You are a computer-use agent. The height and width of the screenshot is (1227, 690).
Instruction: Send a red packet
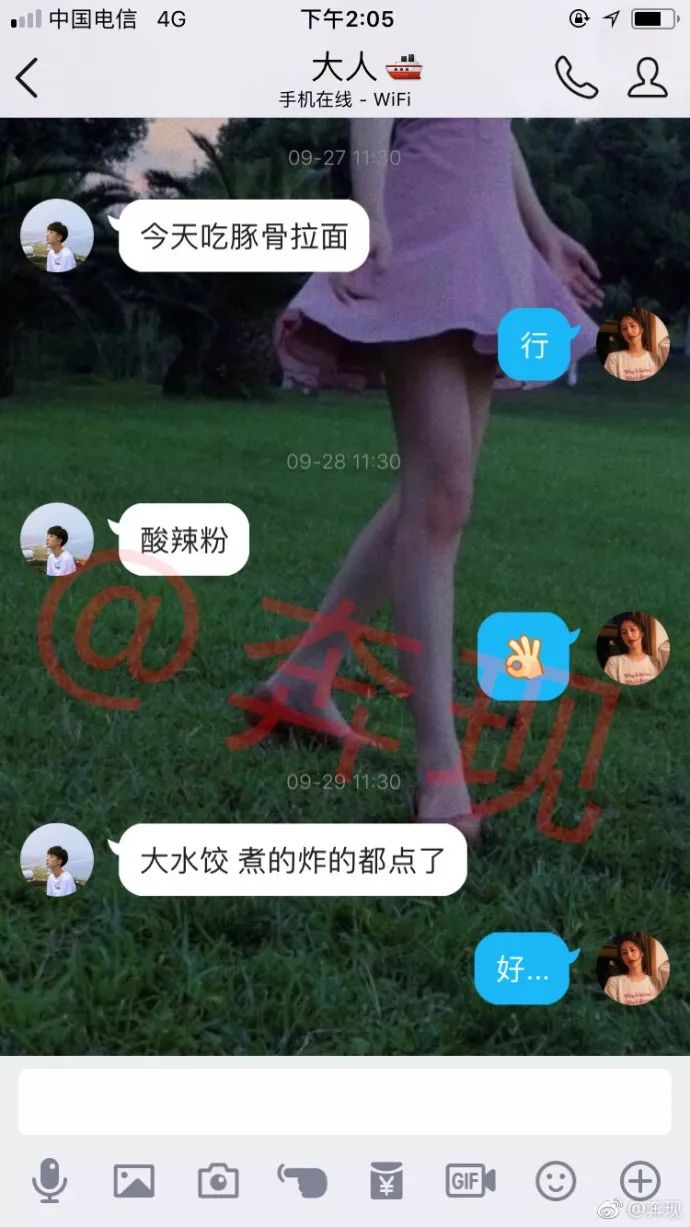coord(387,1181)
